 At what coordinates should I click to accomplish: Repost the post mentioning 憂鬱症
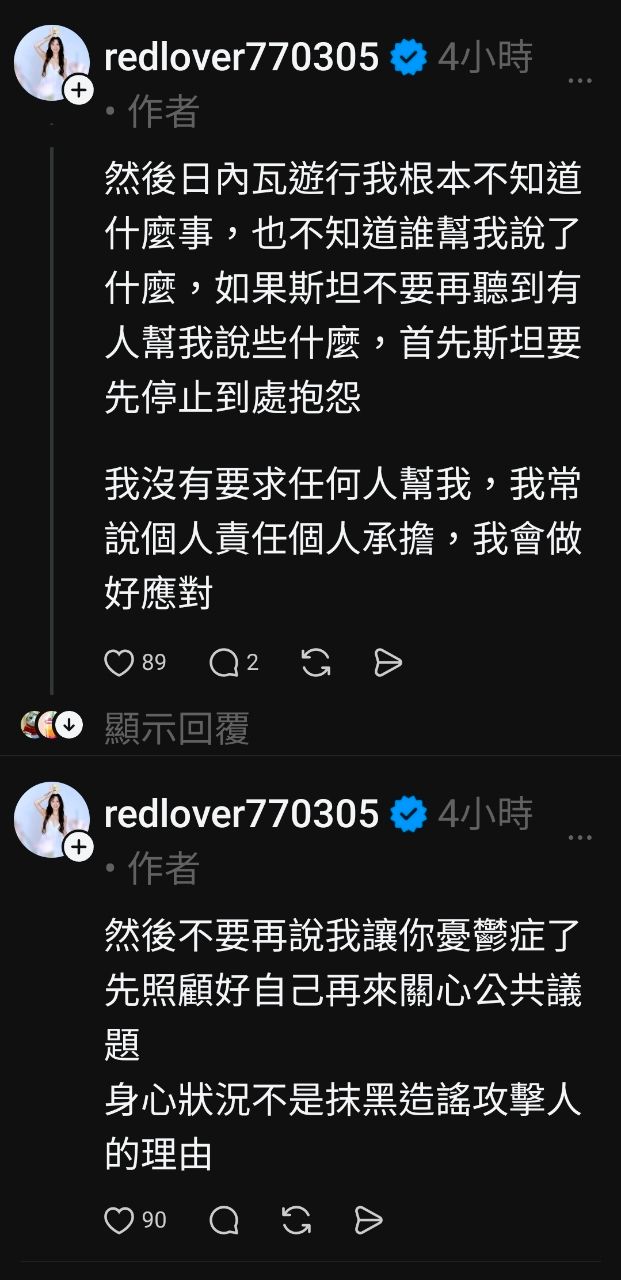coord(297,1220)
